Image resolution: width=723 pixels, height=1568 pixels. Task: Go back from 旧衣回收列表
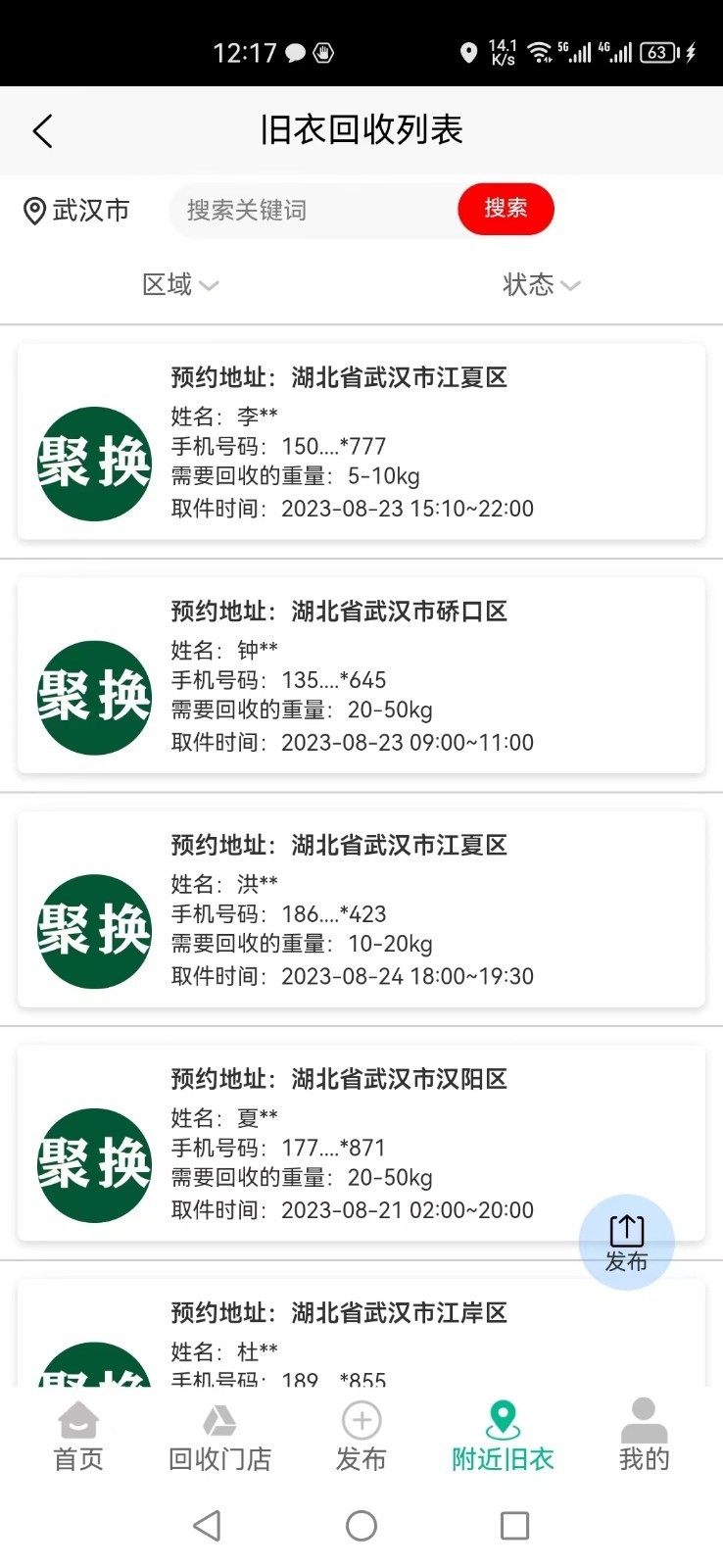pyautogui.click(x=42, y=131)
